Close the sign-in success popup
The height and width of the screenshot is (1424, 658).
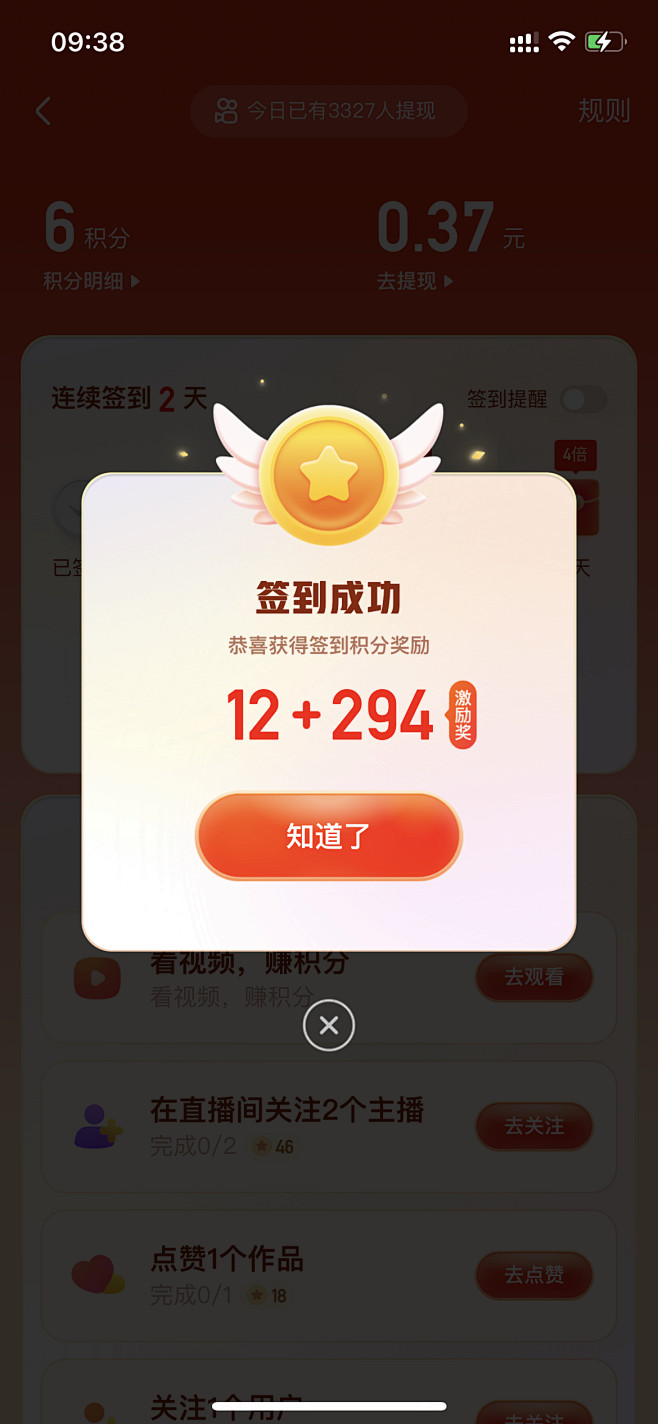point(329,1025)
